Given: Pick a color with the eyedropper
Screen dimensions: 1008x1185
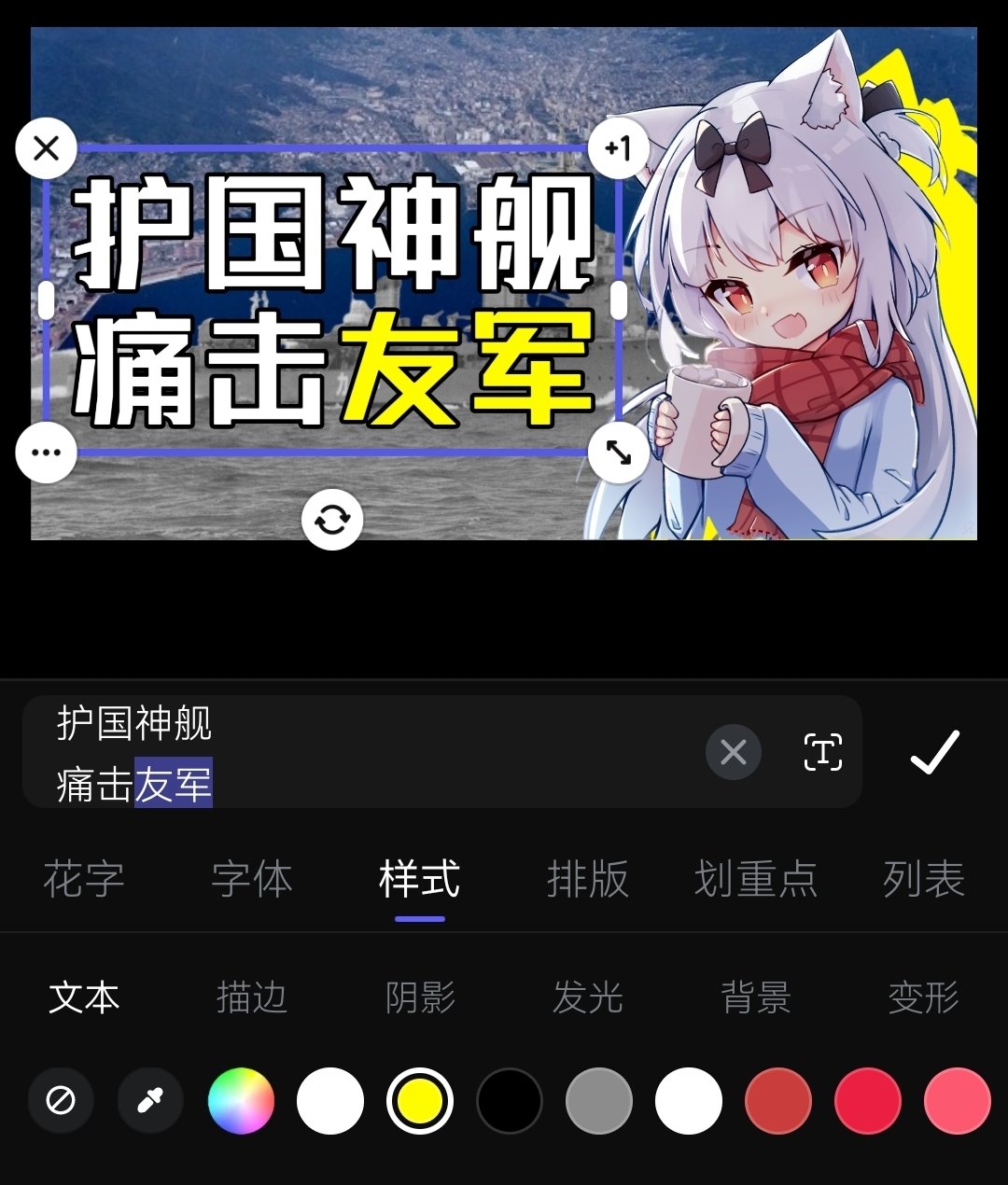Looking at the screenshot, I should click(x=150, y=1101).
